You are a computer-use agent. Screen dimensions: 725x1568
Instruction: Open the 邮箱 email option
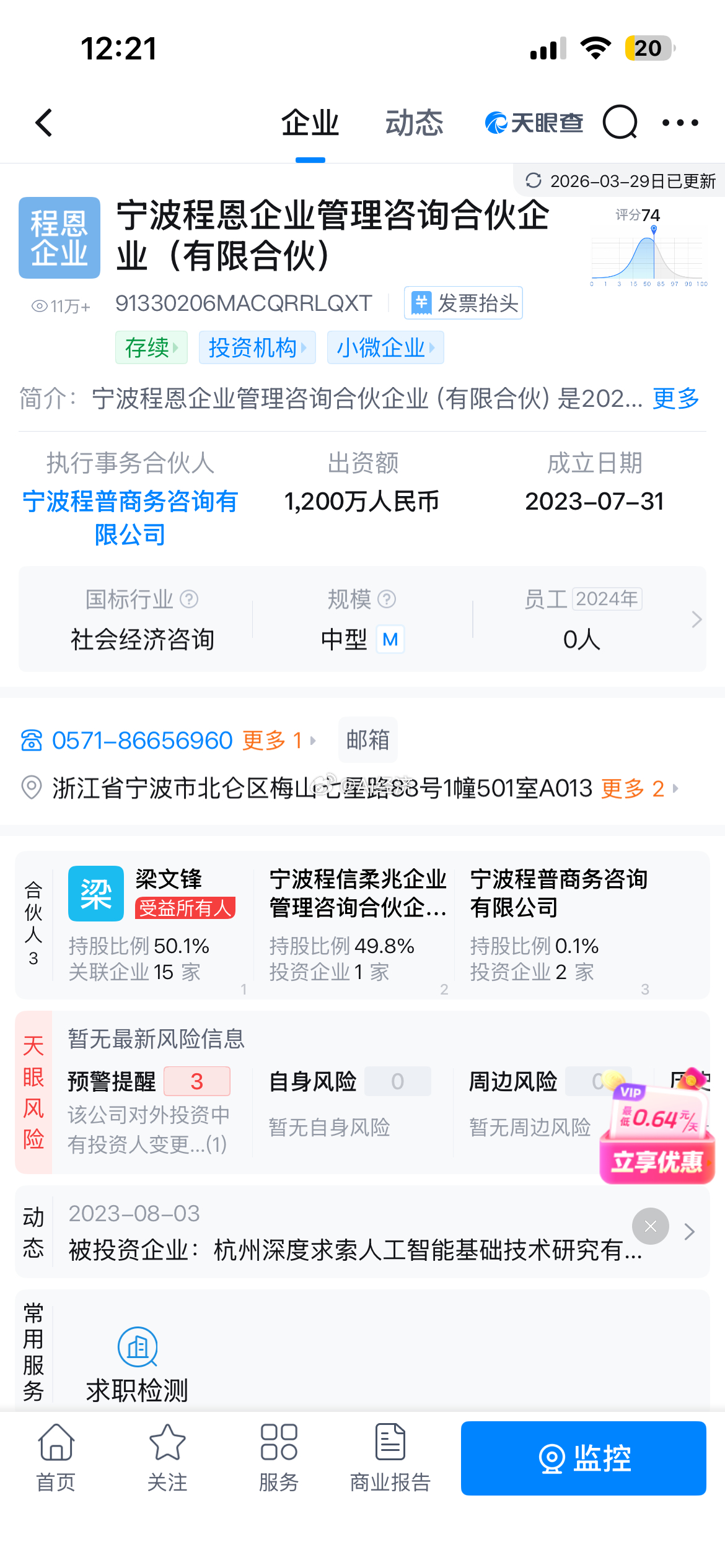tap(367, 739)
